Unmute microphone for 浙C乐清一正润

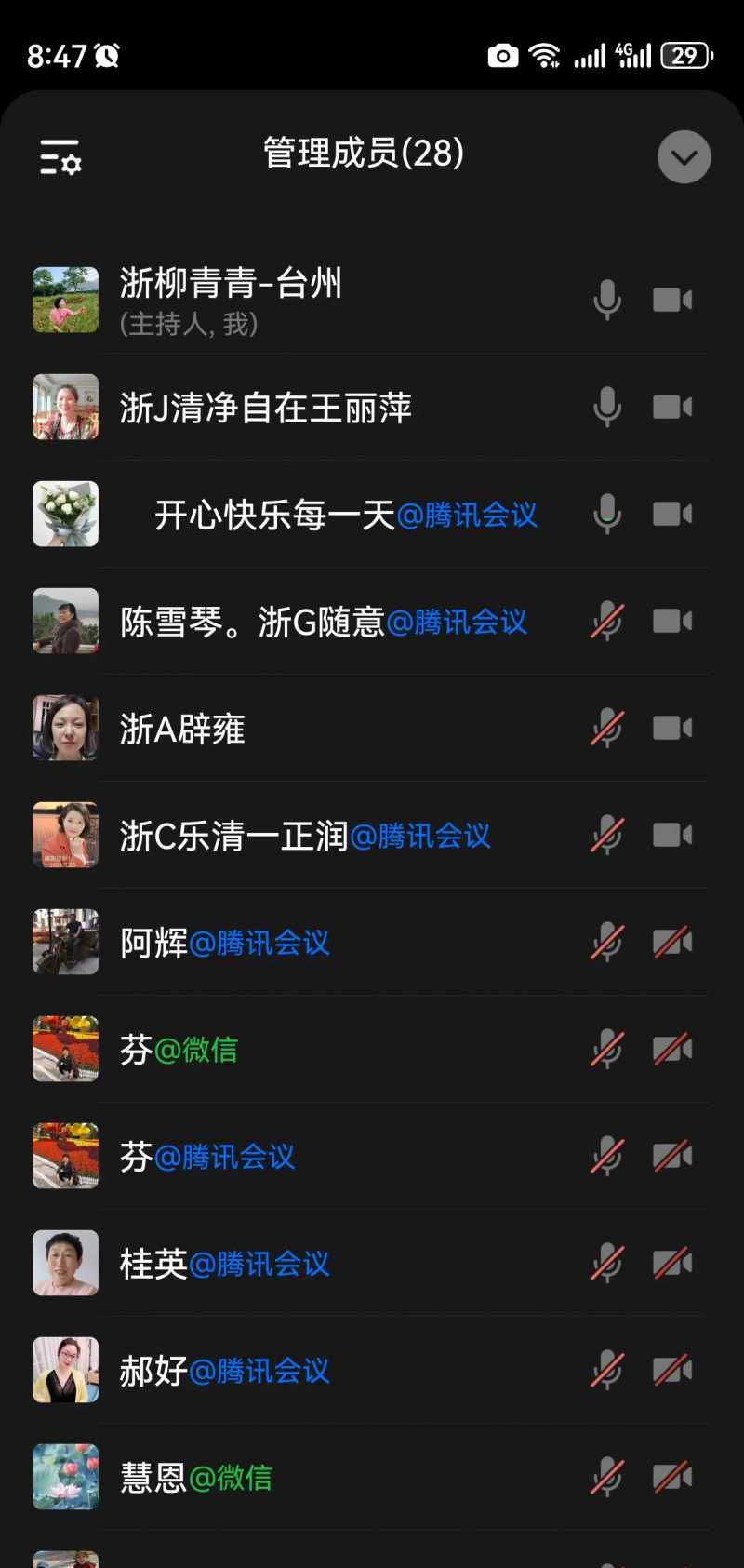[607, 836]
